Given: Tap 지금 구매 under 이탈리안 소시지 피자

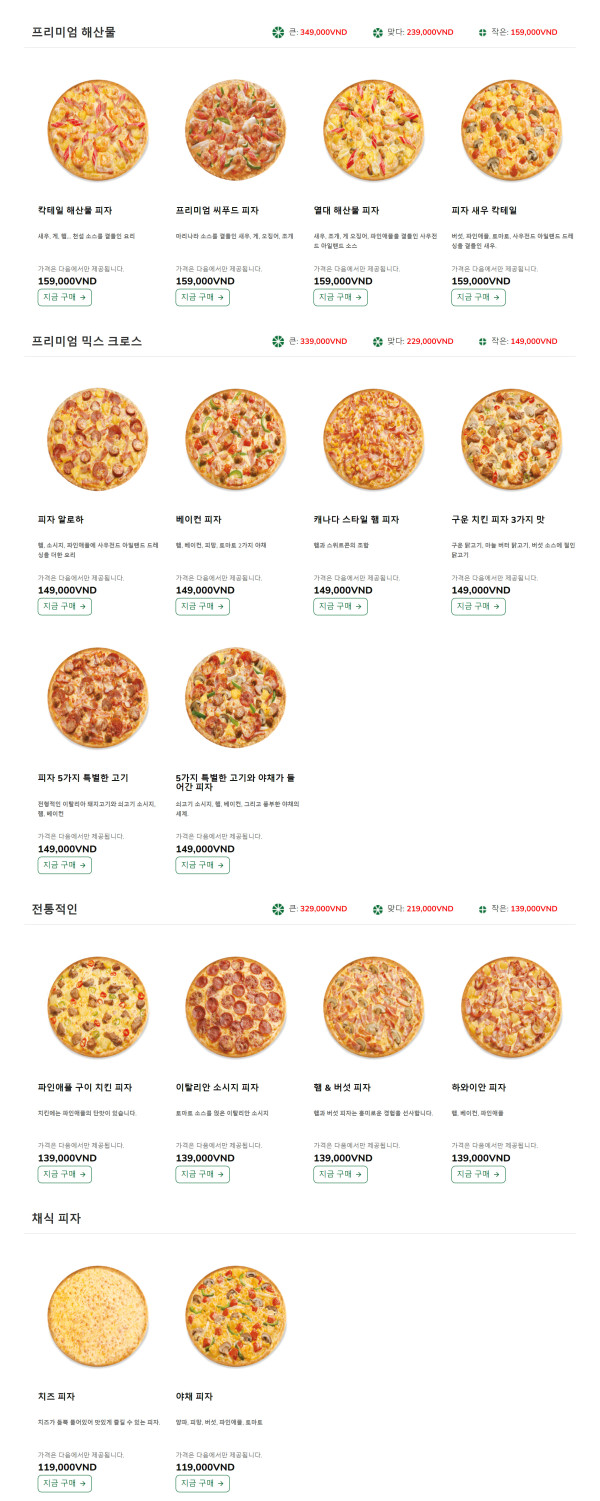Looking at the screenshot, I should [x=202, y=1174].
